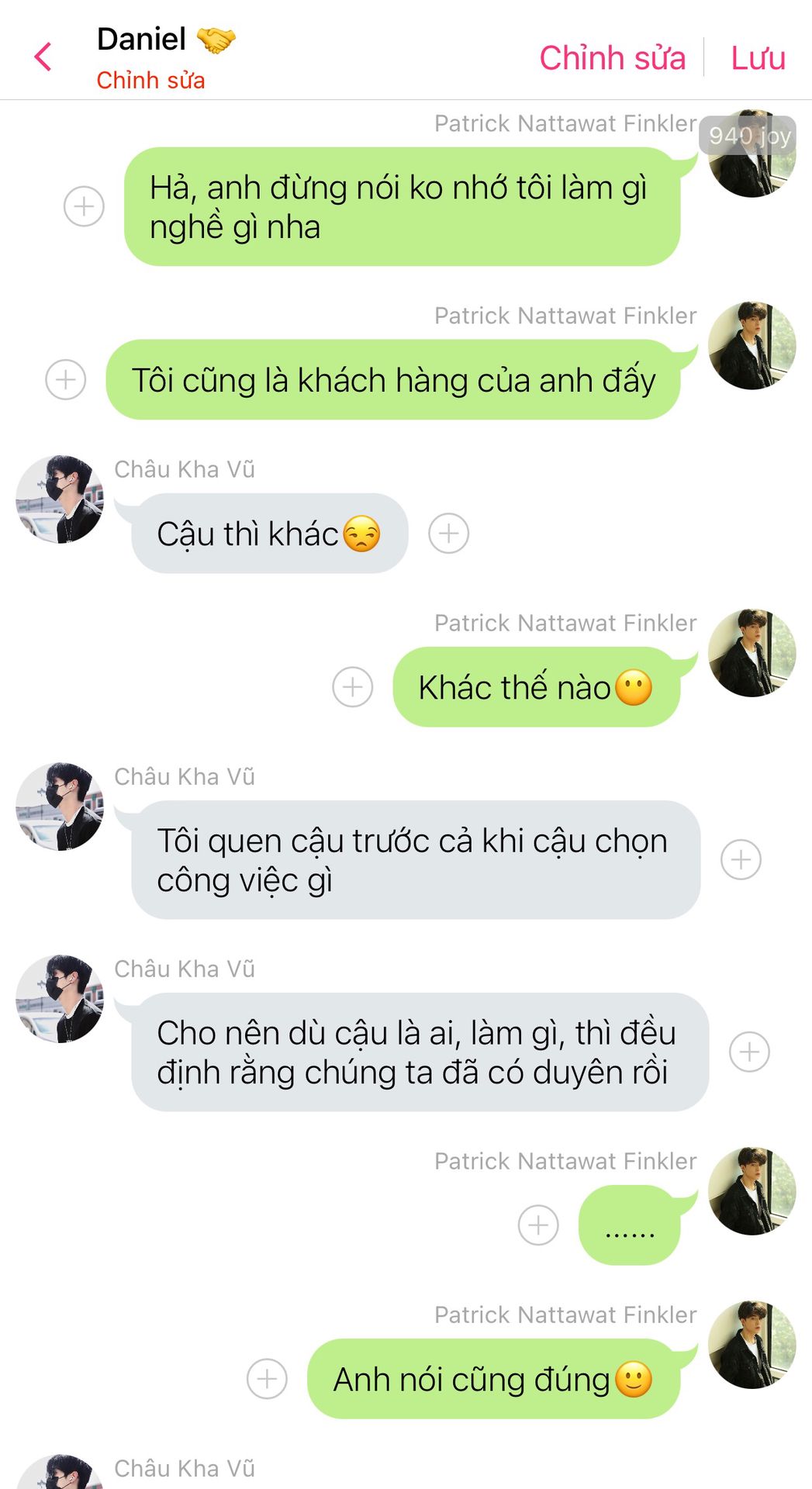Tap plus beside "Khác thế nào" message

353,687
